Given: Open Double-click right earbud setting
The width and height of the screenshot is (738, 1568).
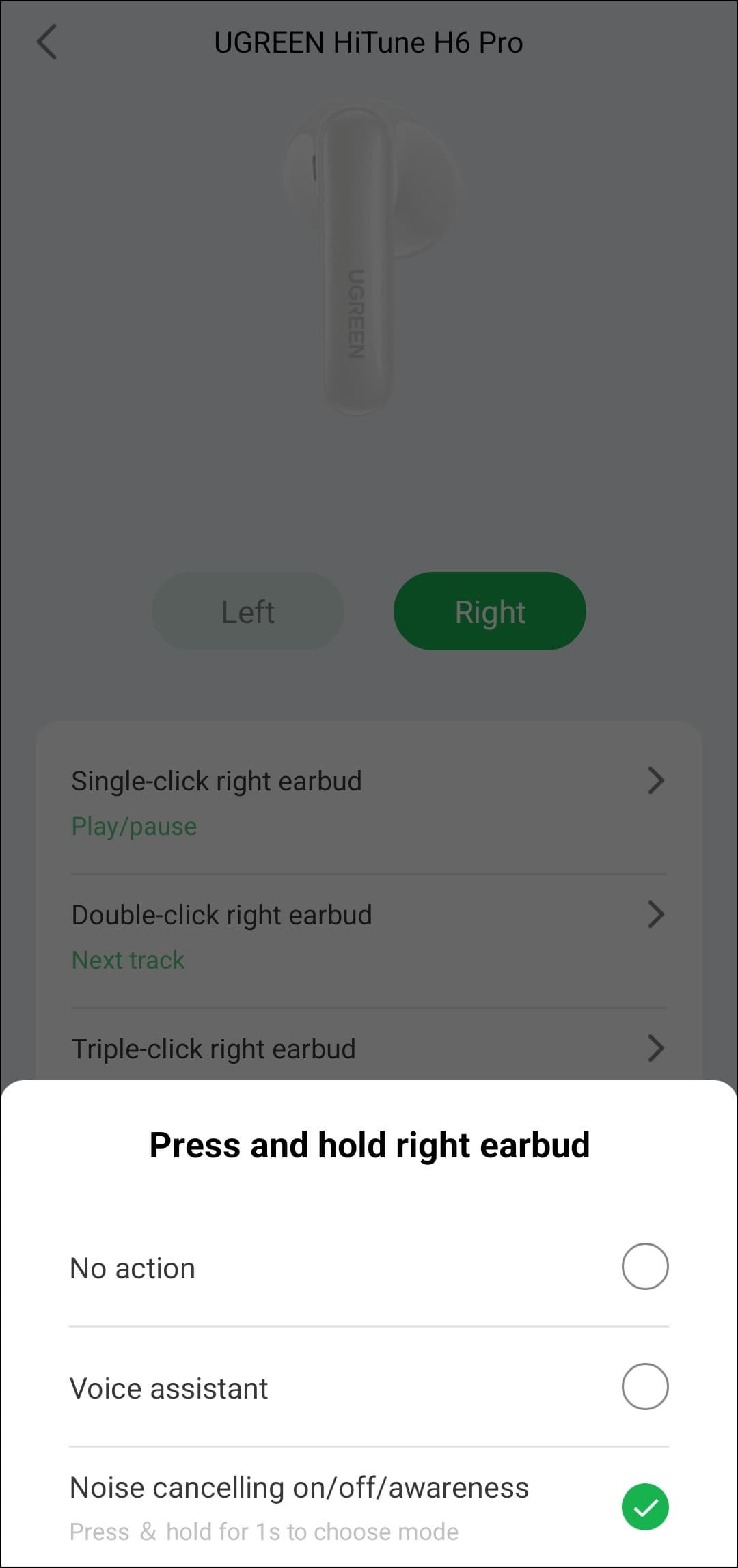Looking at the screenshot, I should click(x=369, y=937).
